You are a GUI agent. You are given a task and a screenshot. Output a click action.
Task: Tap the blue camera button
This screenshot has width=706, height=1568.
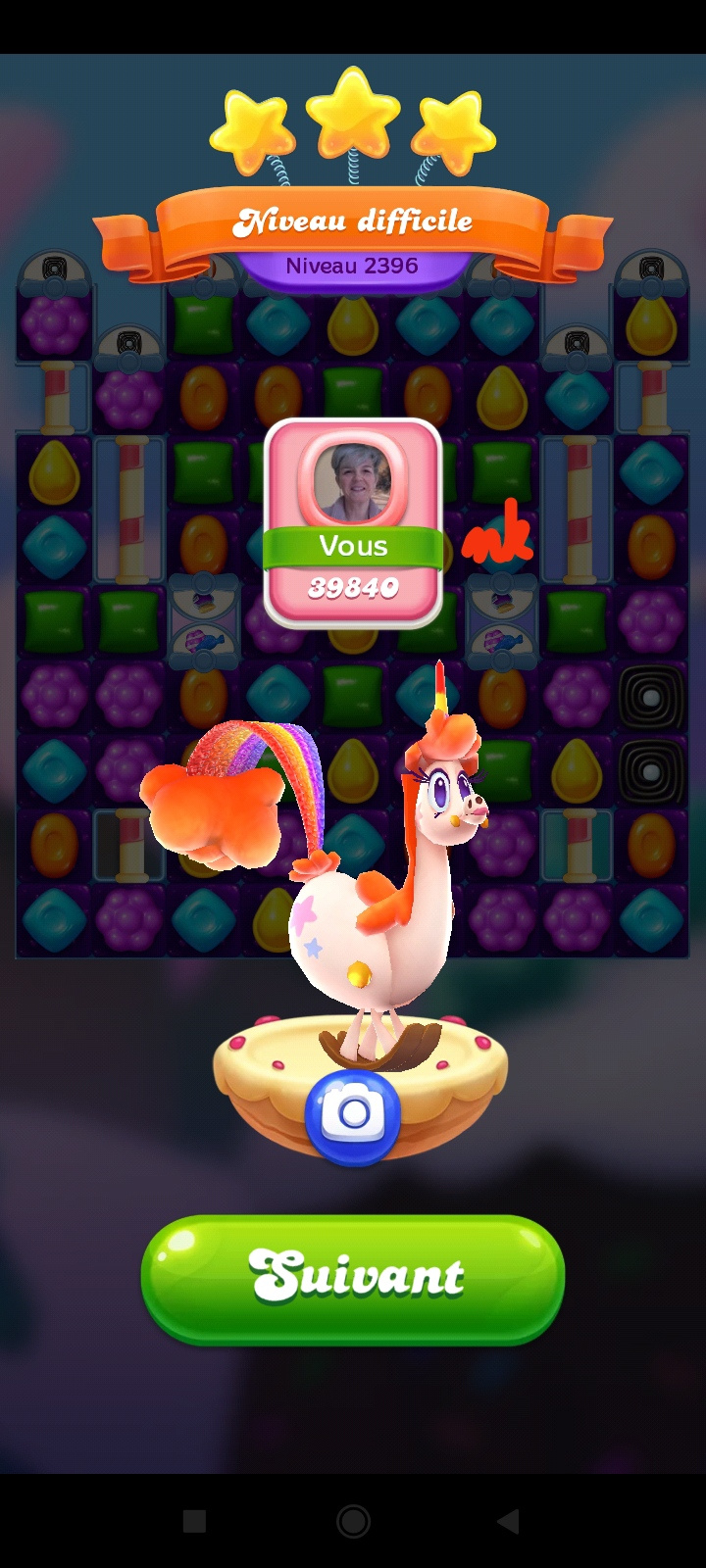click(353, 1114)
